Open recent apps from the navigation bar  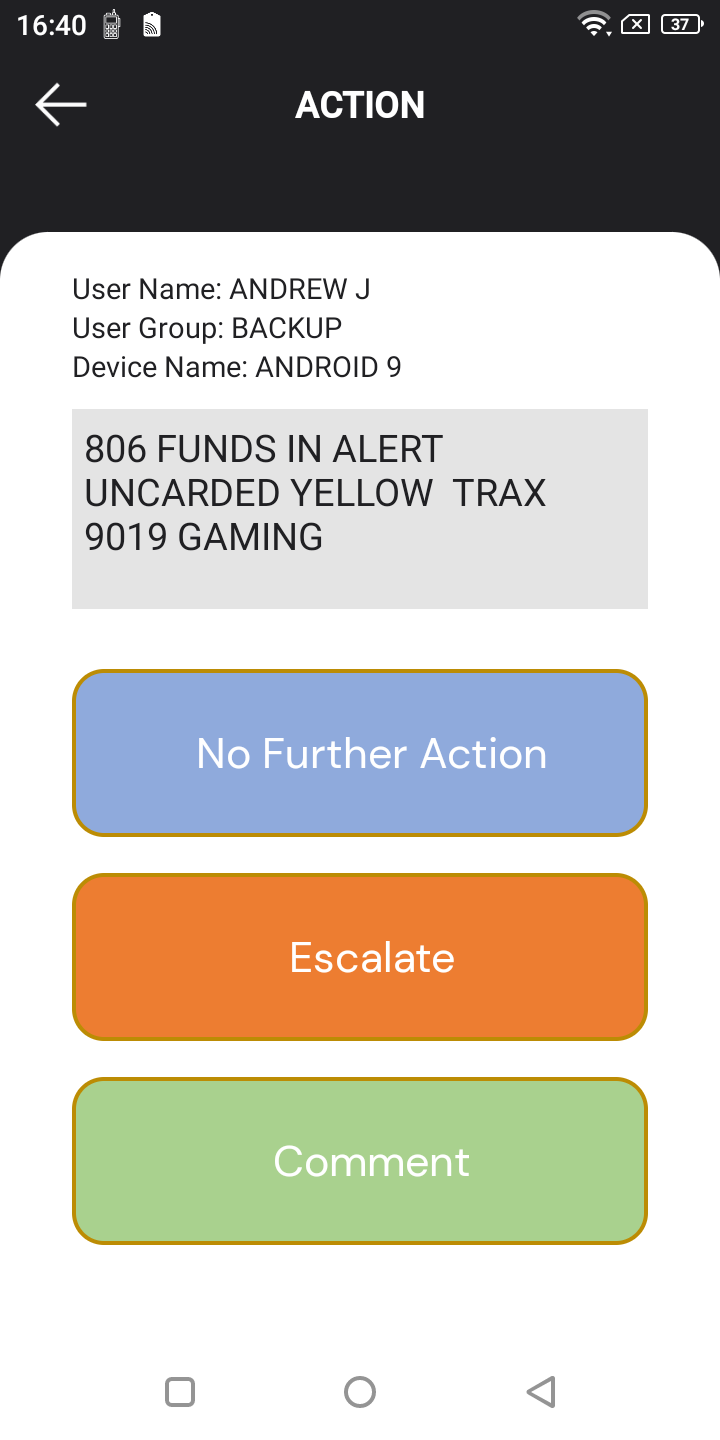click(x=180, y=1392)
